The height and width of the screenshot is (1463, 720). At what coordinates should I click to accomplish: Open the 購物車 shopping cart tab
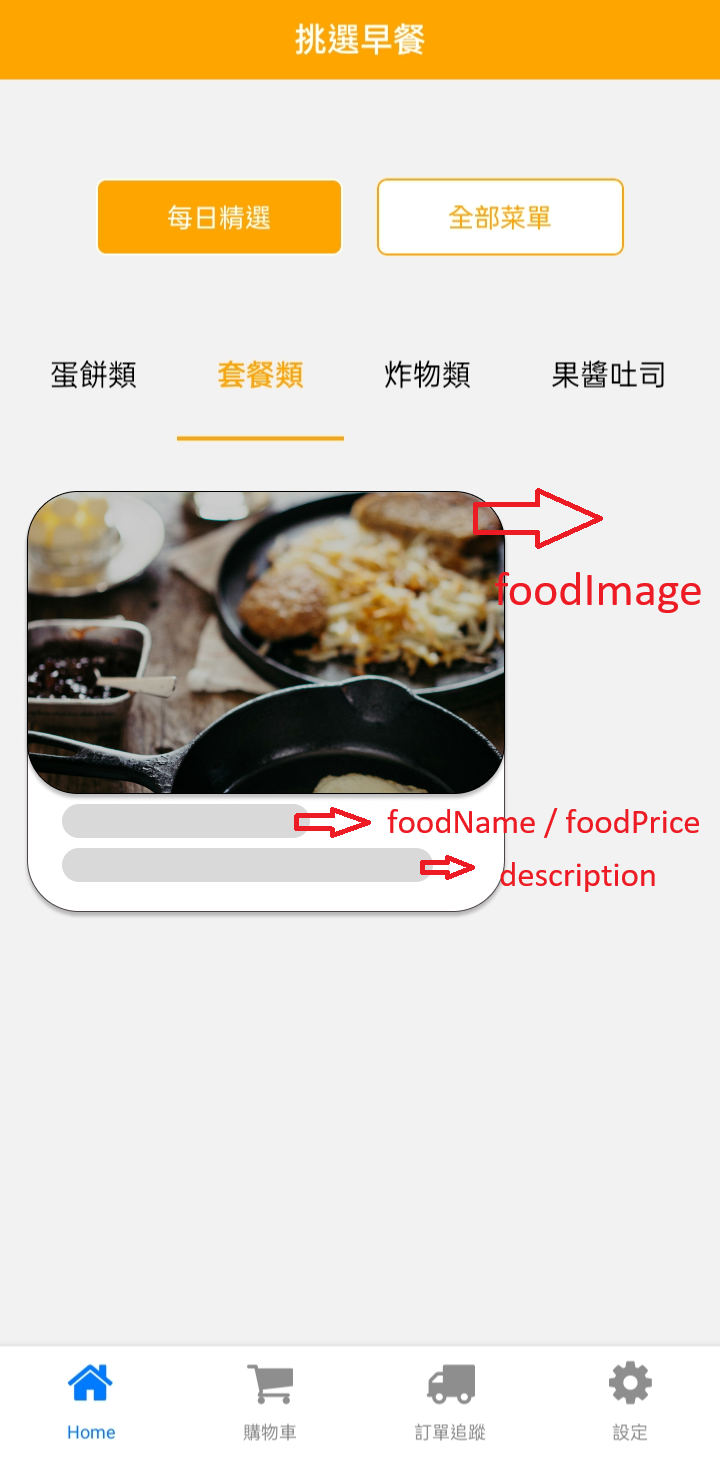[x=270, y=1401]
